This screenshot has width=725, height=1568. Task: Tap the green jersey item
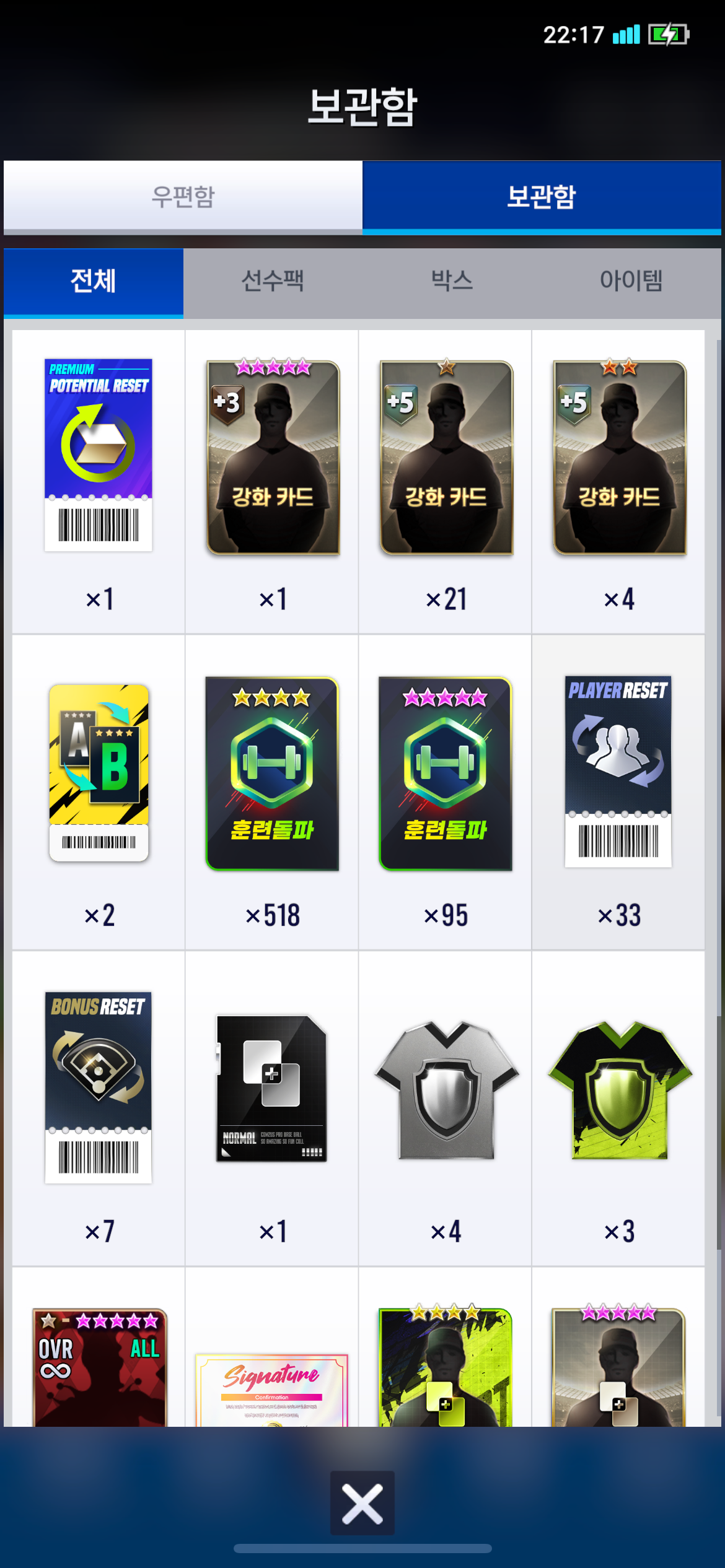point(619,1090)
